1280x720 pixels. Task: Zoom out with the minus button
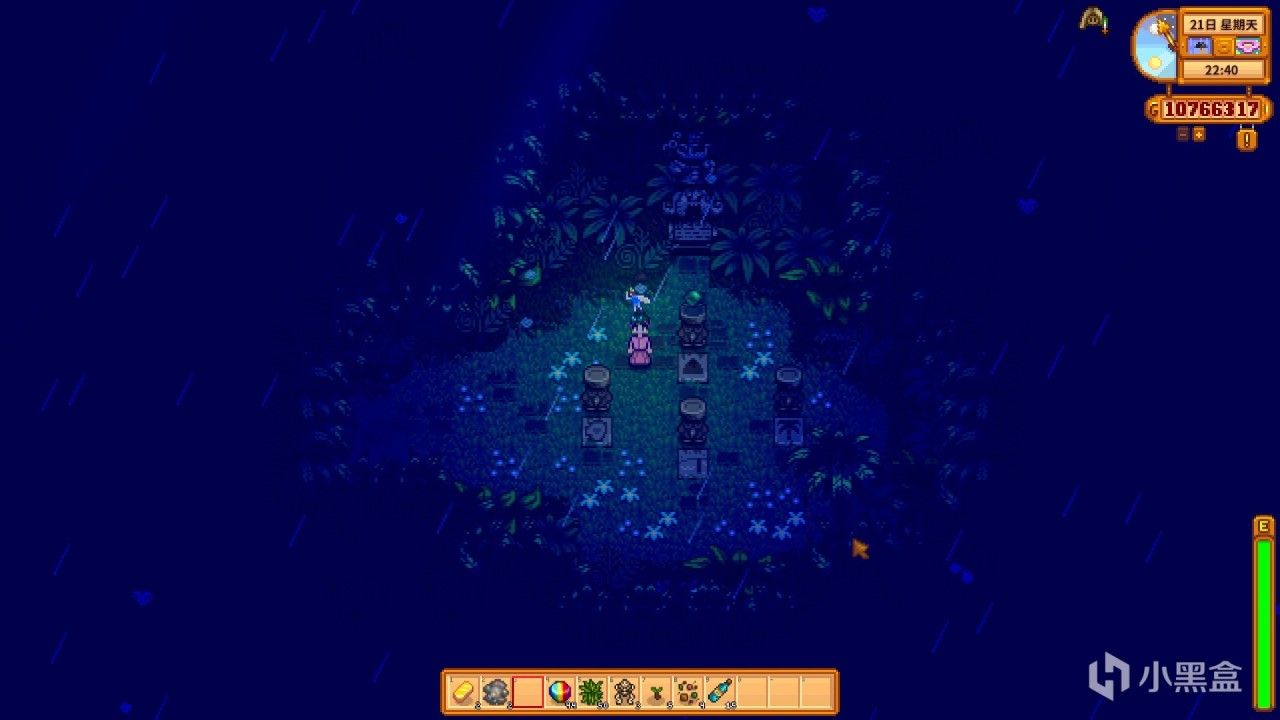click(x=1183, y=134)
